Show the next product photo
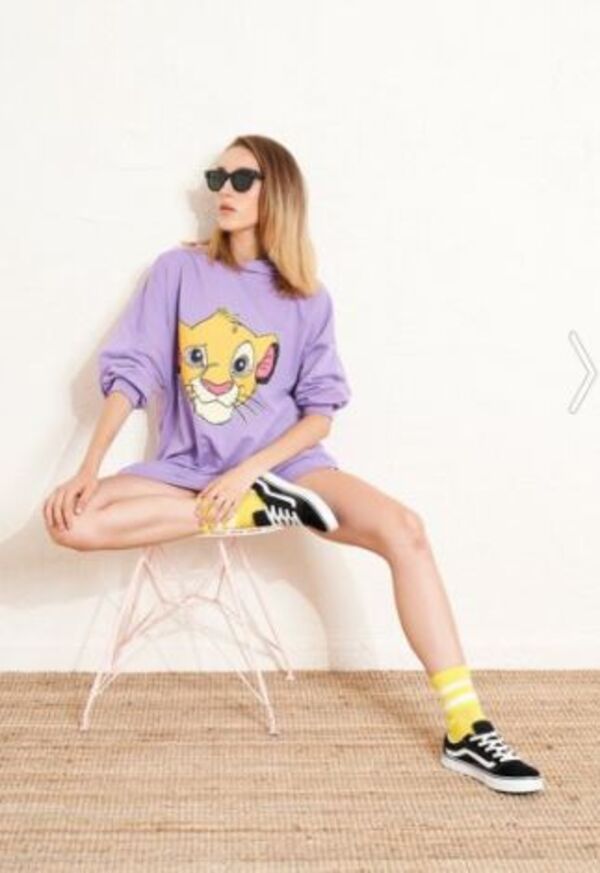 tap(582, 372)
